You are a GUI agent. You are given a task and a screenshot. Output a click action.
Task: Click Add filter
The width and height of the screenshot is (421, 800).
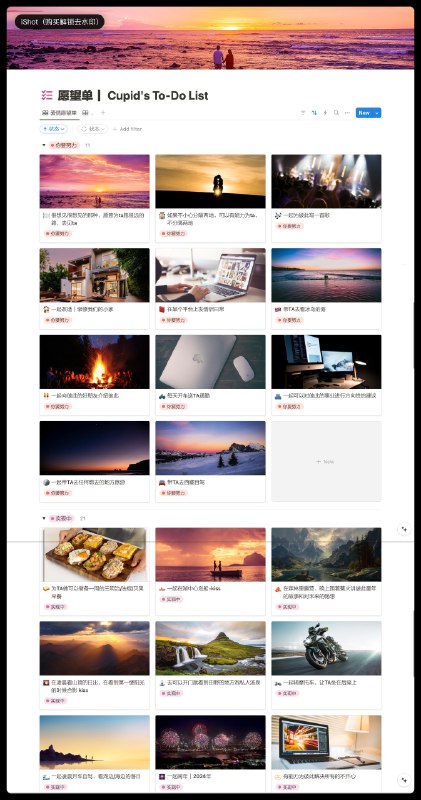(127, 129)
